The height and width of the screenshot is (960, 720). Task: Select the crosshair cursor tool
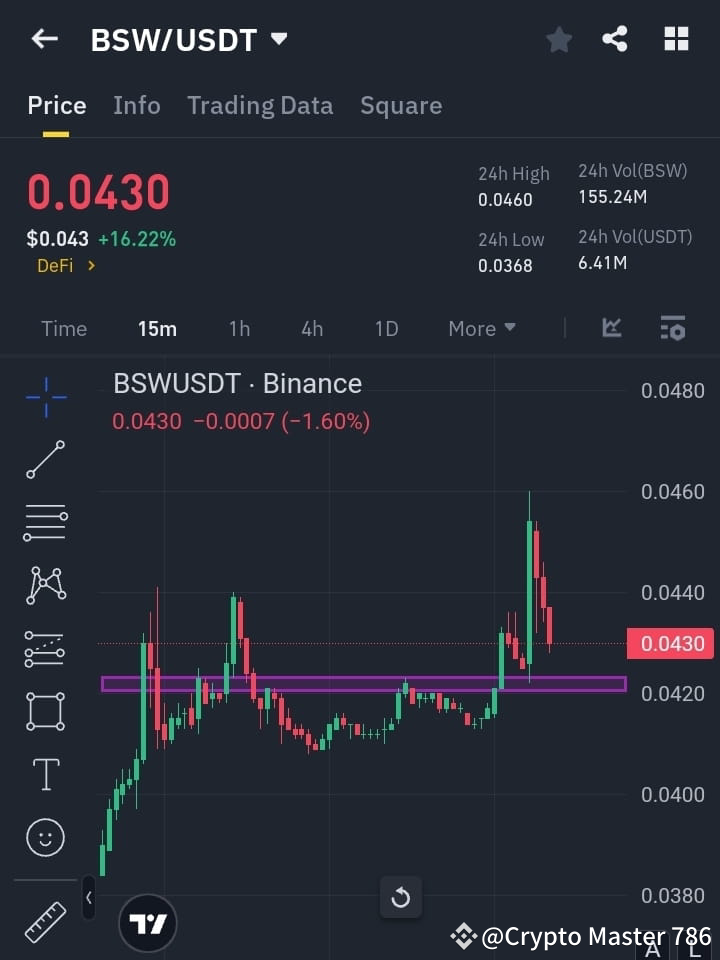(x=45, y=398)
